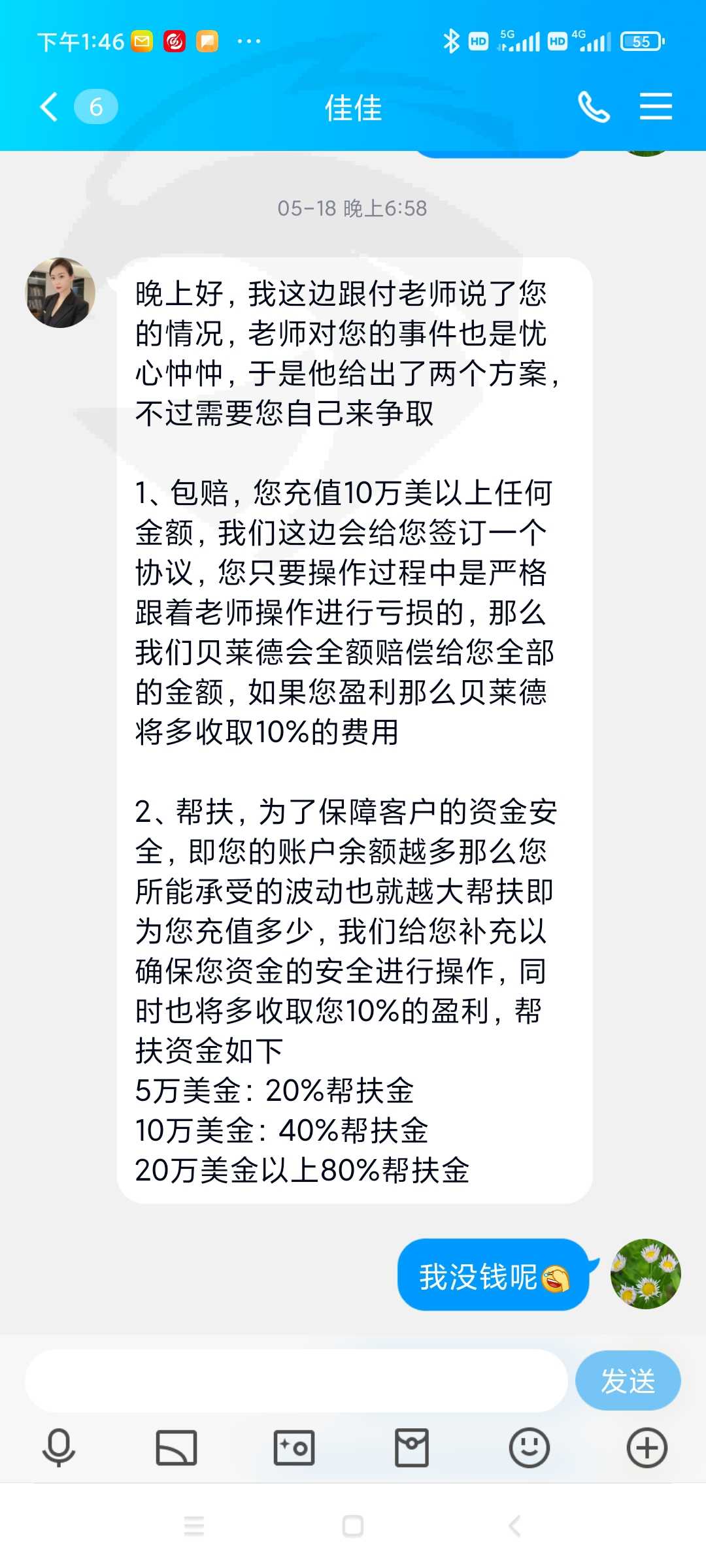This screenshot has height=1568, width=706.
Task: Open the camera to take a photo
Action: click(294, 1448)
